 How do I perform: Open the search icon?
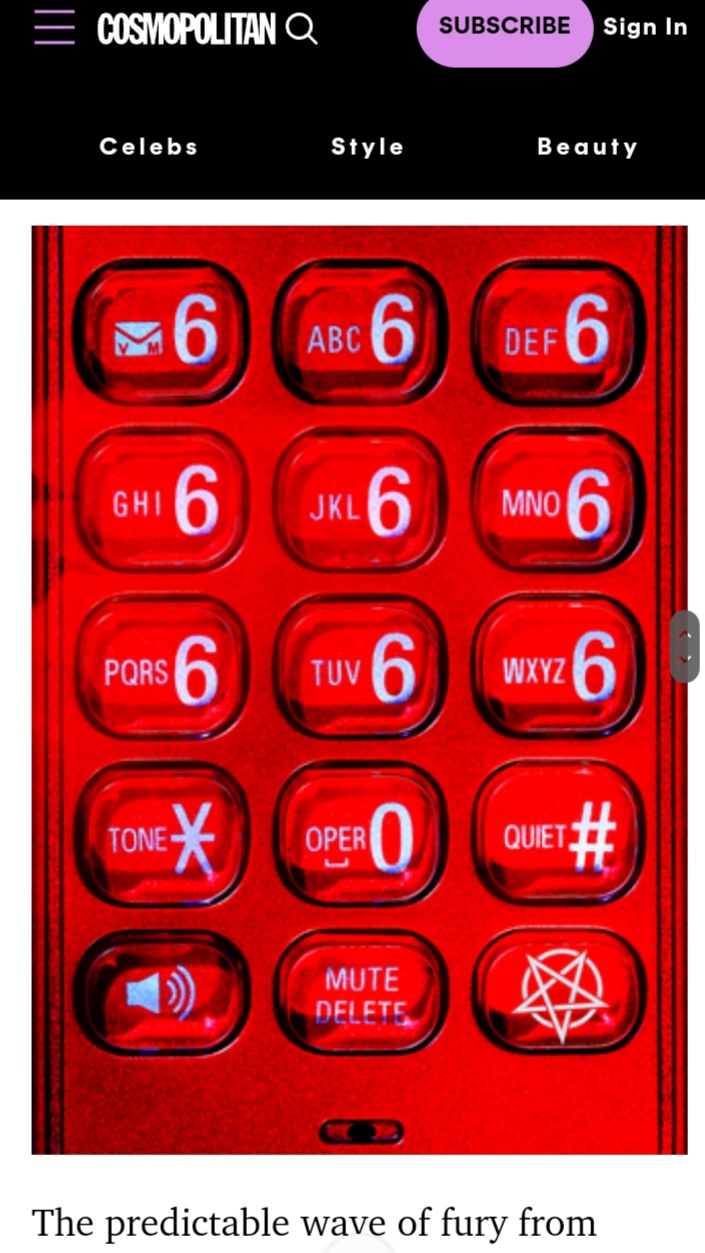(x=301, y=30)
